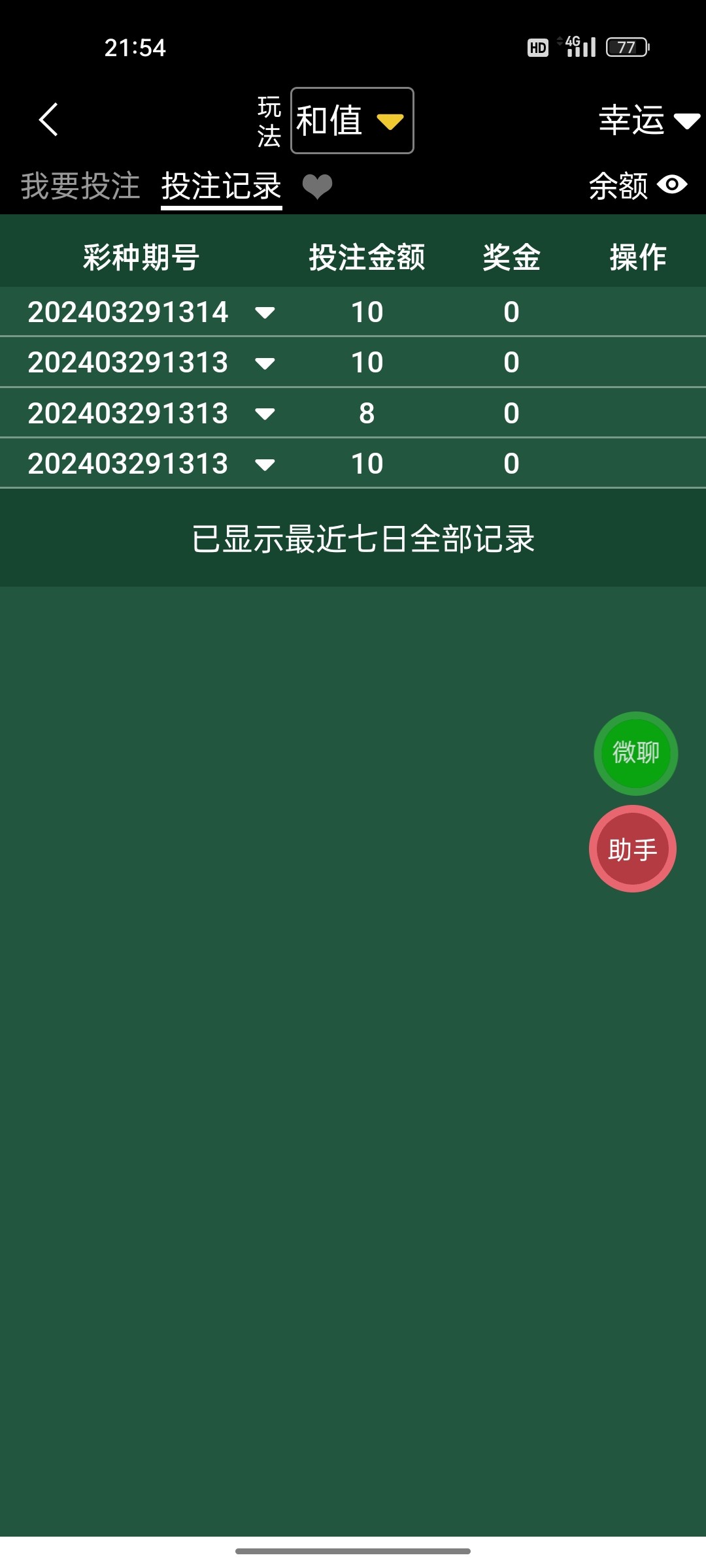Switch to the 我要投注 tab
Image resolution: width=706 pixels, height=1568 pixels.
[80, 186]
